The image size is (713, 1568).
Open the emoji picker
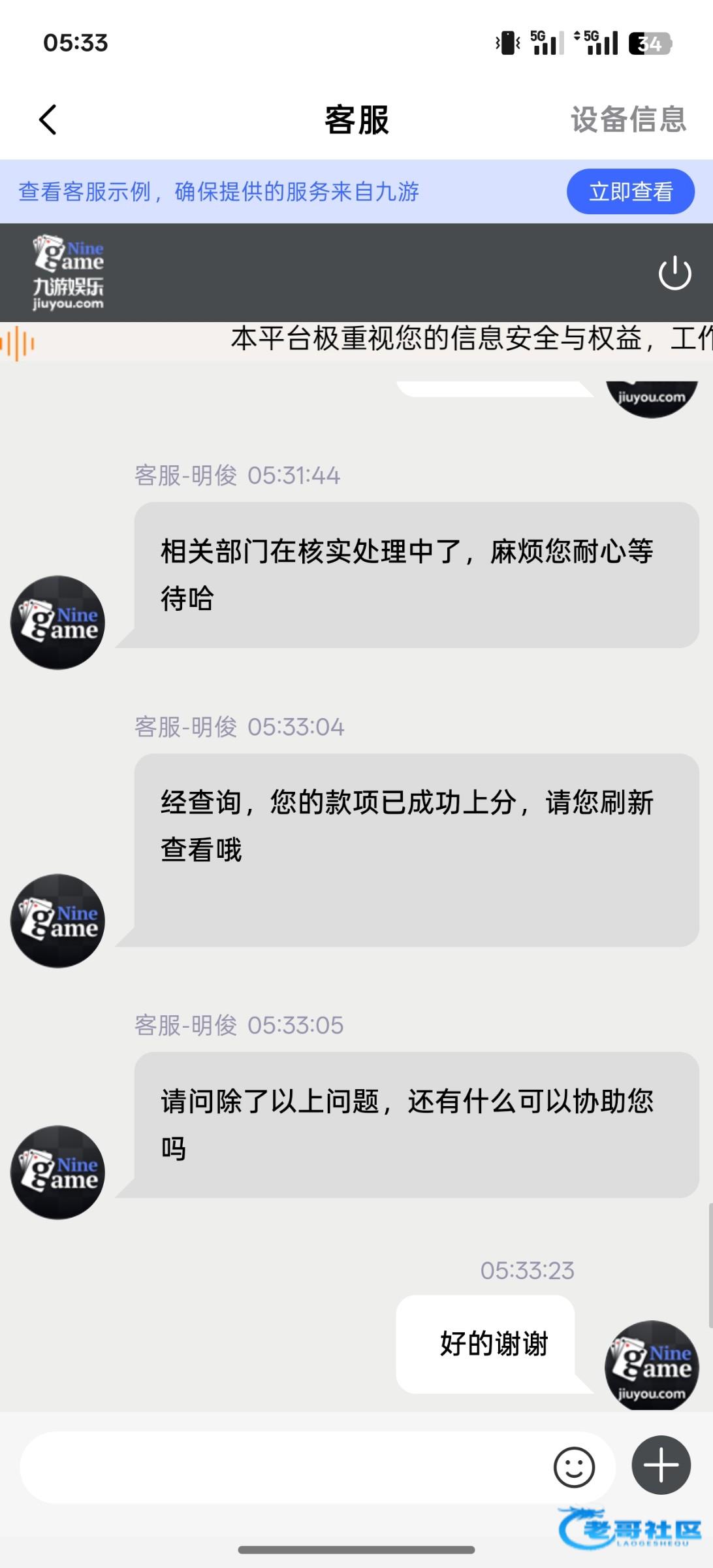(574, 1467)
